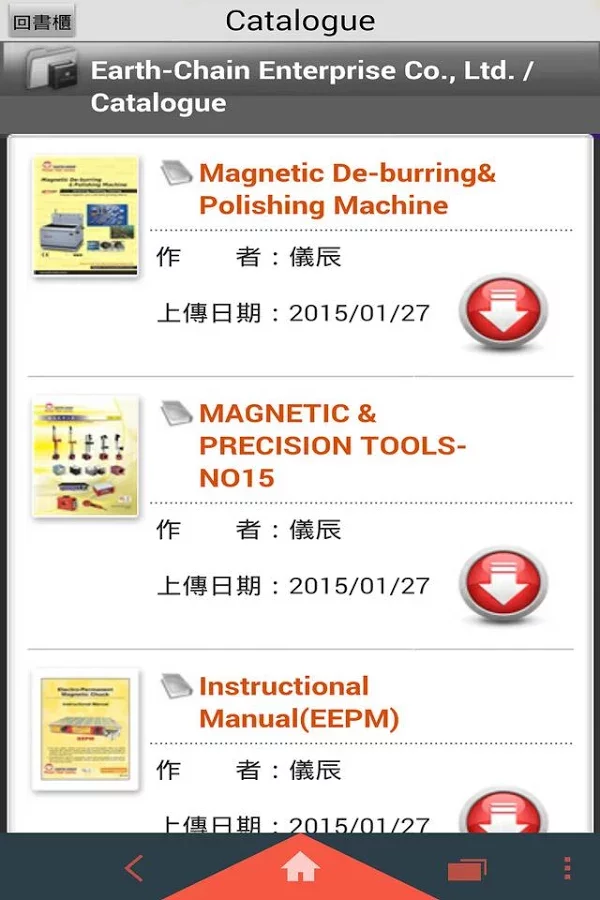Open the three-dot overflow menu
This screenshot has height=900, width=600.
click(568, 868)
